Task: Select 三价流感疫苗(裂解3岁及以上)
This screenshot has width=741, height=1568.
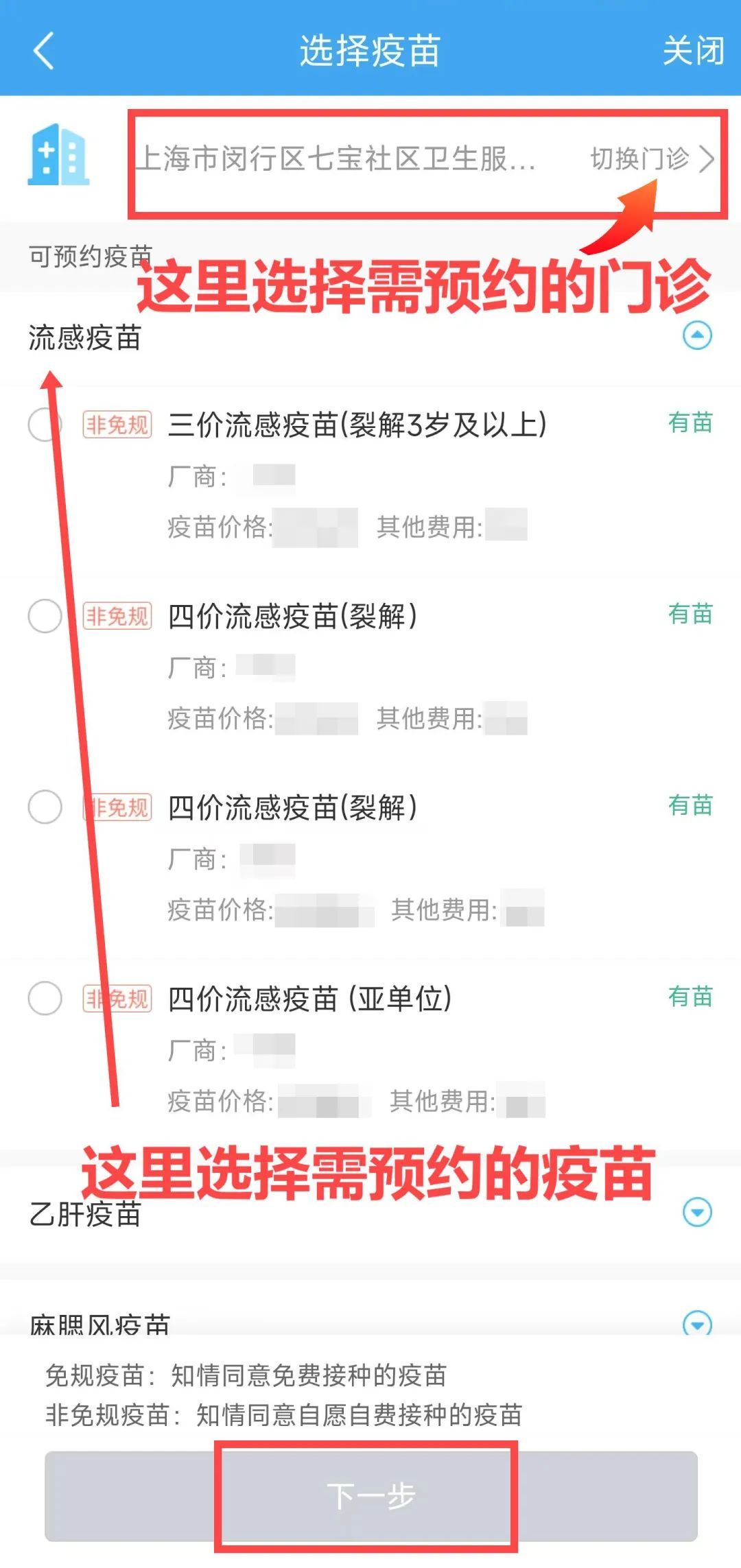Action: click(44, 425)
